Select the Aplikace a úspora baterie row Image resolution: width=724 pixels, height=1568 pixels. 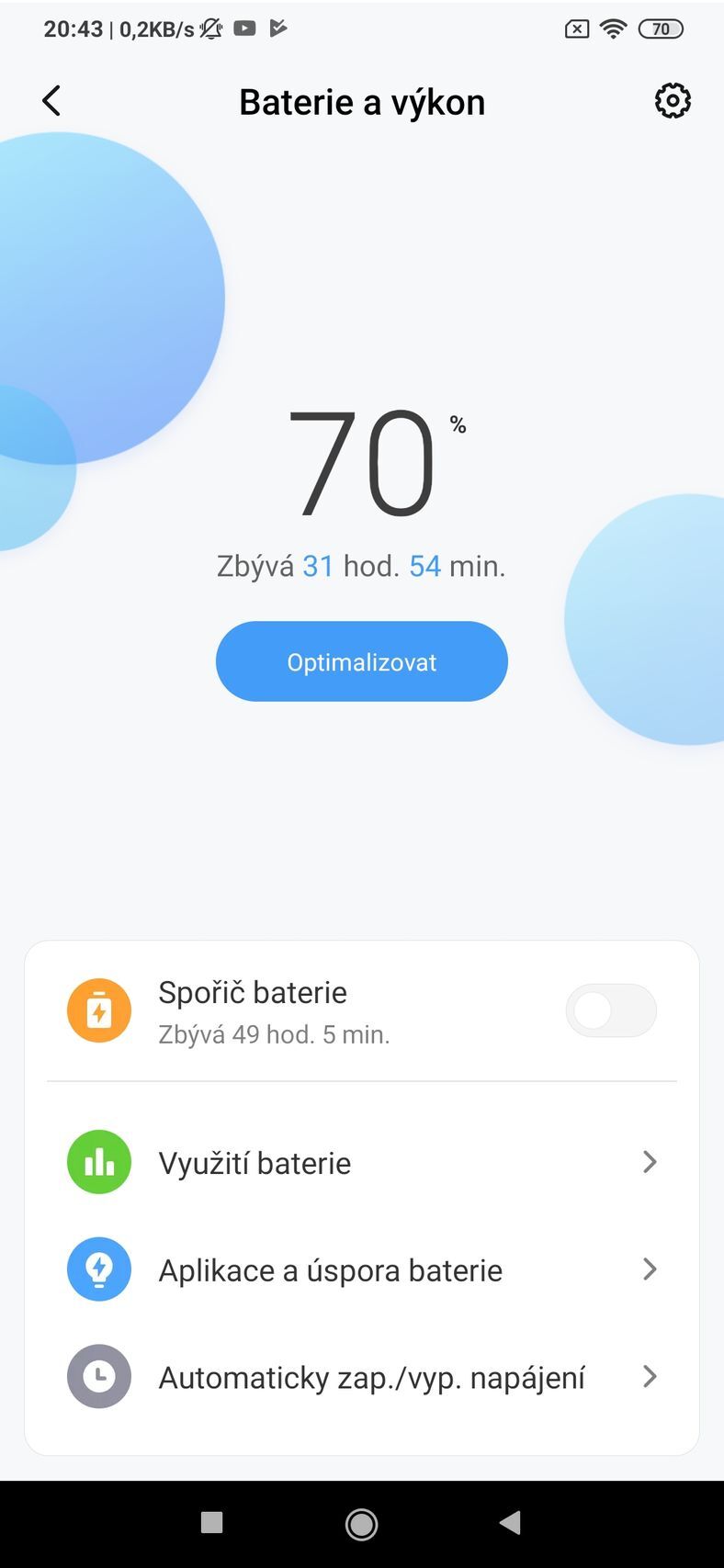coord(331,1269)
